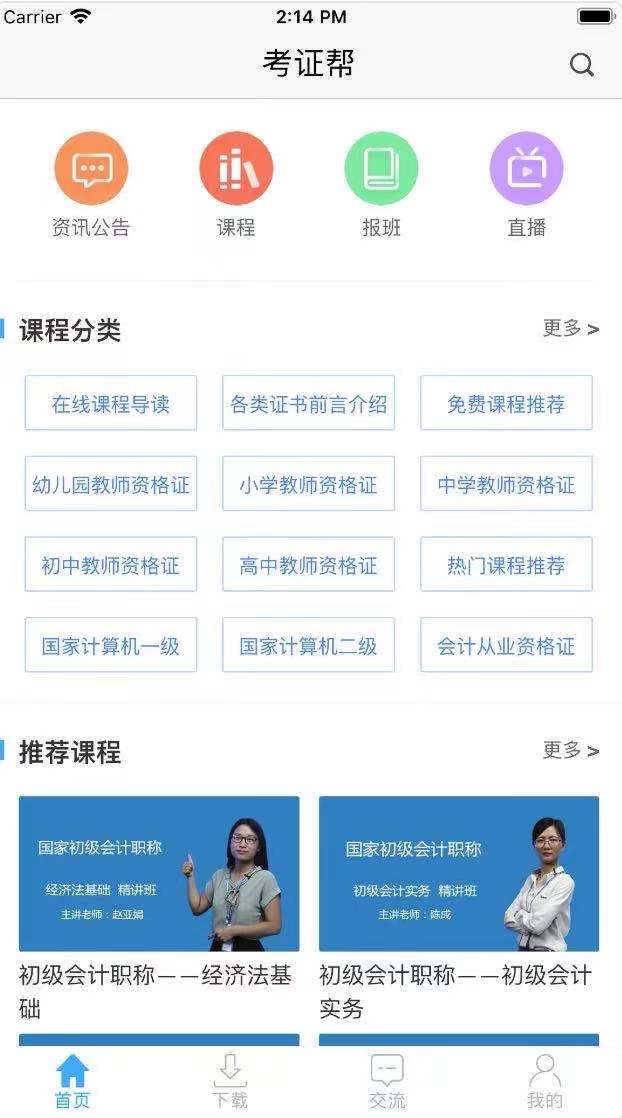Select the 免费课程推荐 category
The width and height of the screenshot is (622, 1118).
coord(506,404)
